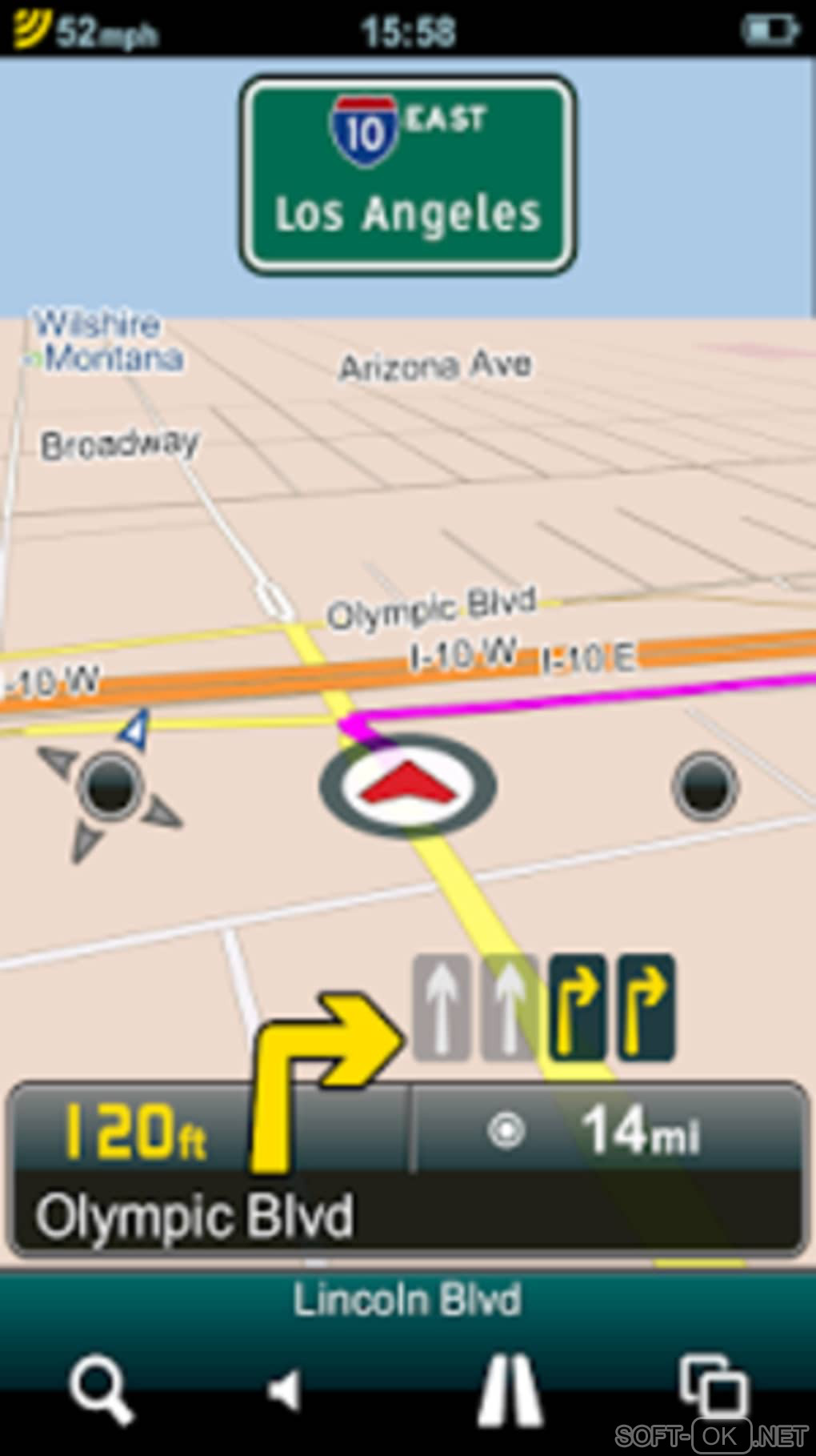The height and width of the screenshot is (1456, 816).
Task: Open the overlapping windows icon
Action: (713, 1386)
